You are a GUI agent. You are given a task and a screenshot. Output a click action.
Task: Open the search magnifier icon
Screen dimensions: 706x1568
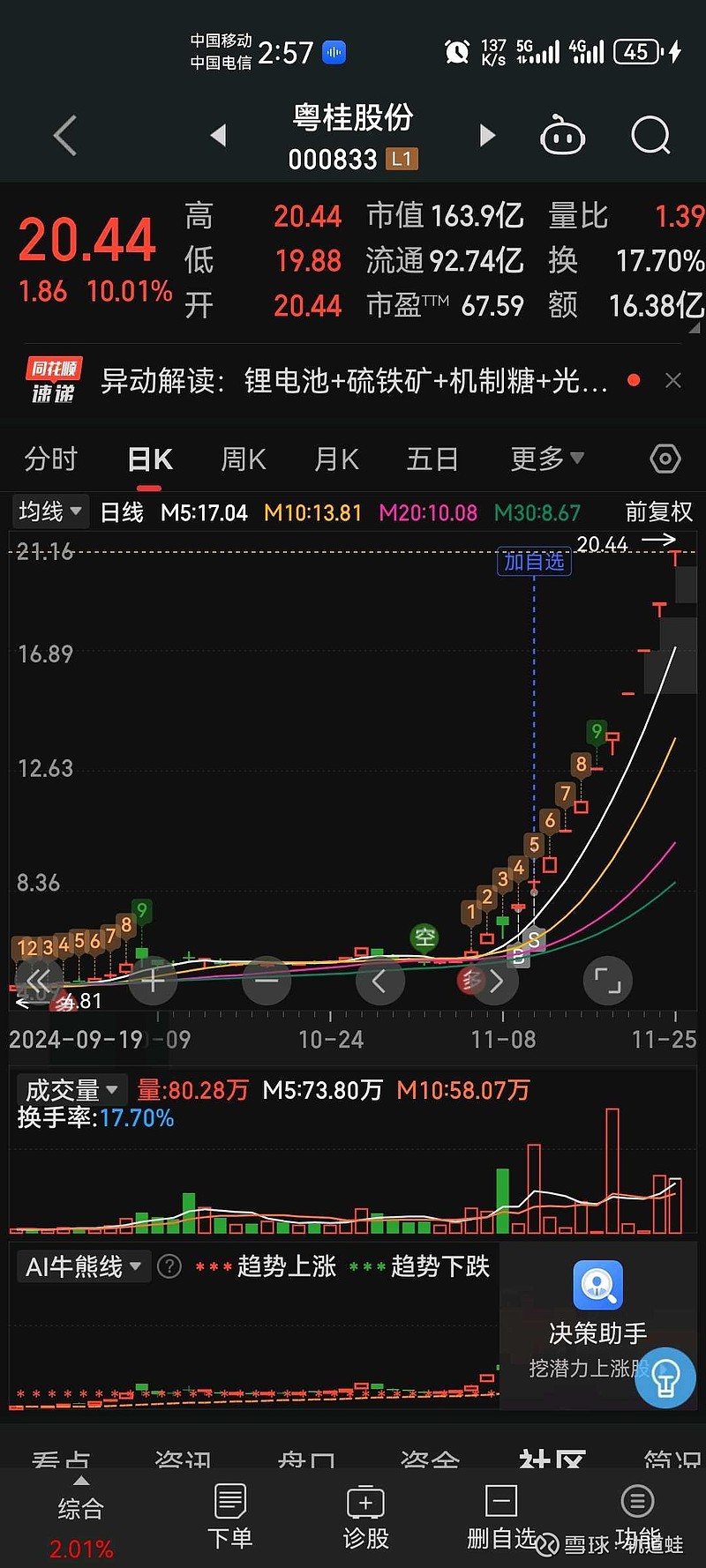click(x=650, y=134)
